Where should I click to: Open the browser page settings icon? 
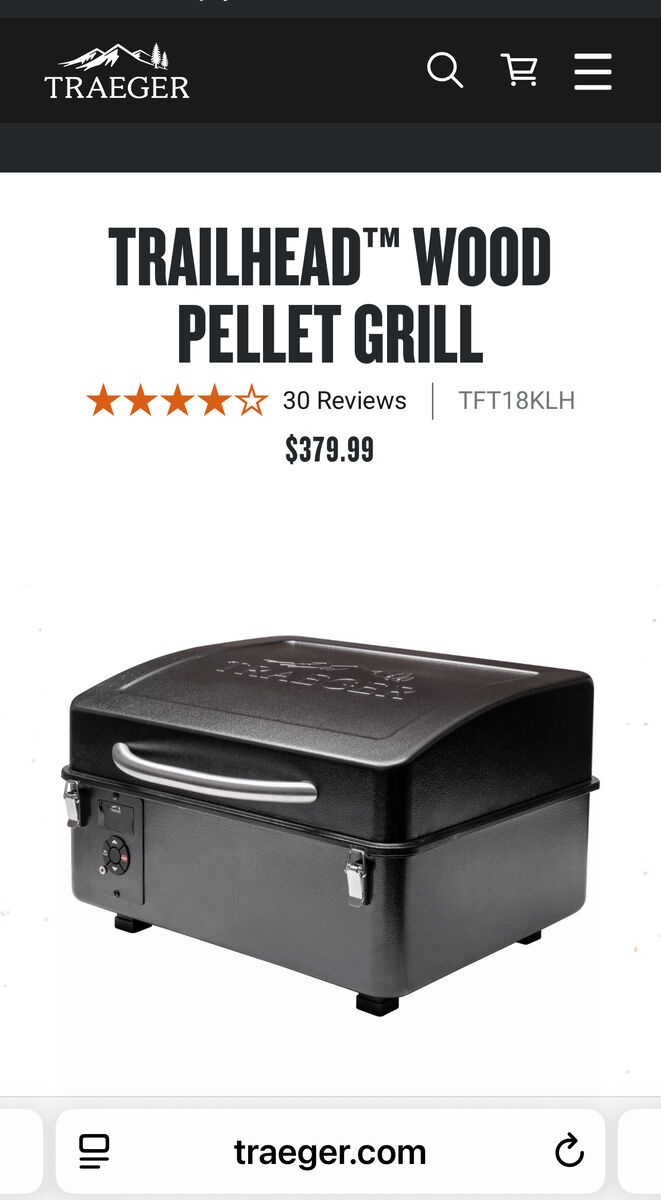(x=94, y=1152)
